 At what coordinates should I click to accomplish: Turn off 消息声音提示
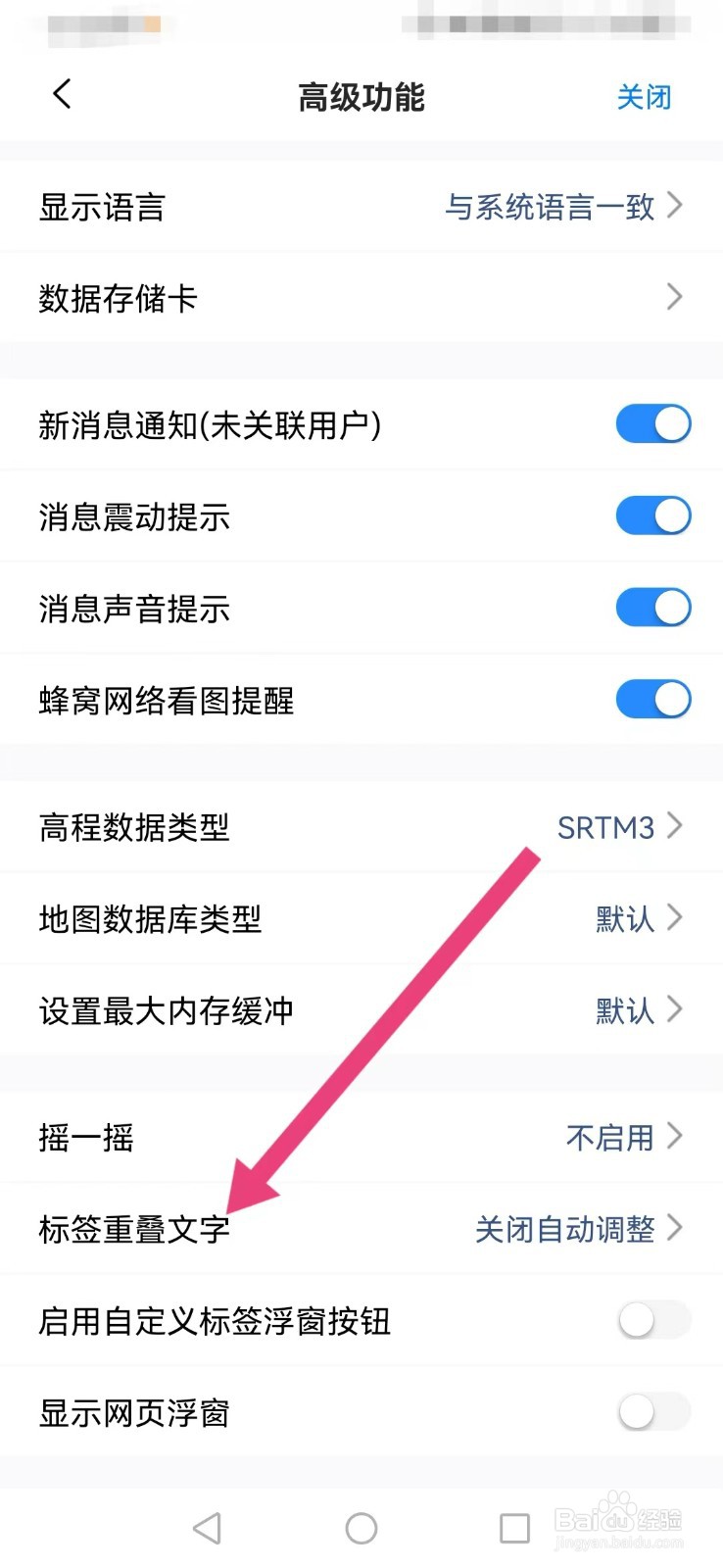tap(652, 607)
